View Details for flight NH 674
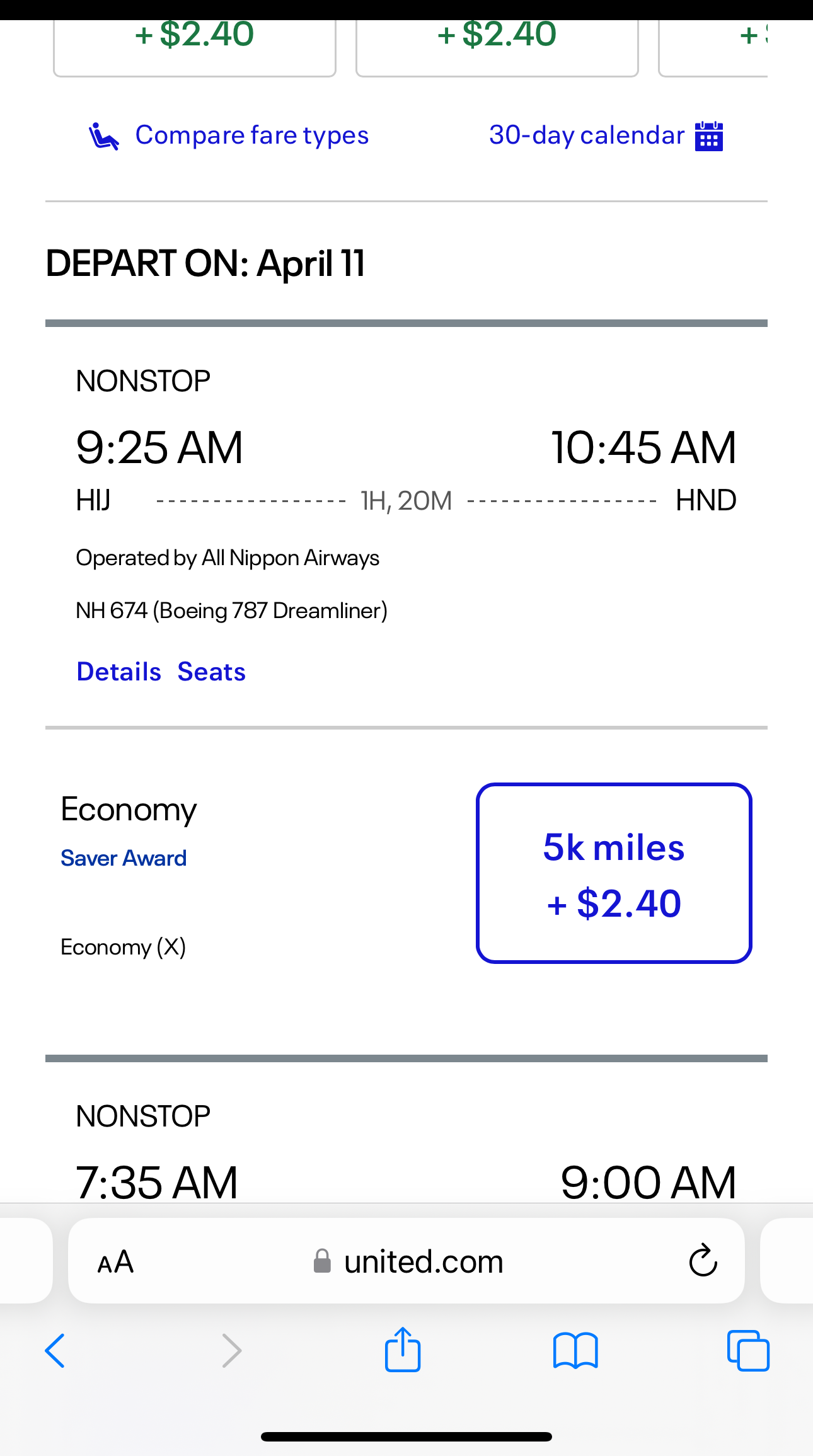 (x=119, y=672)
